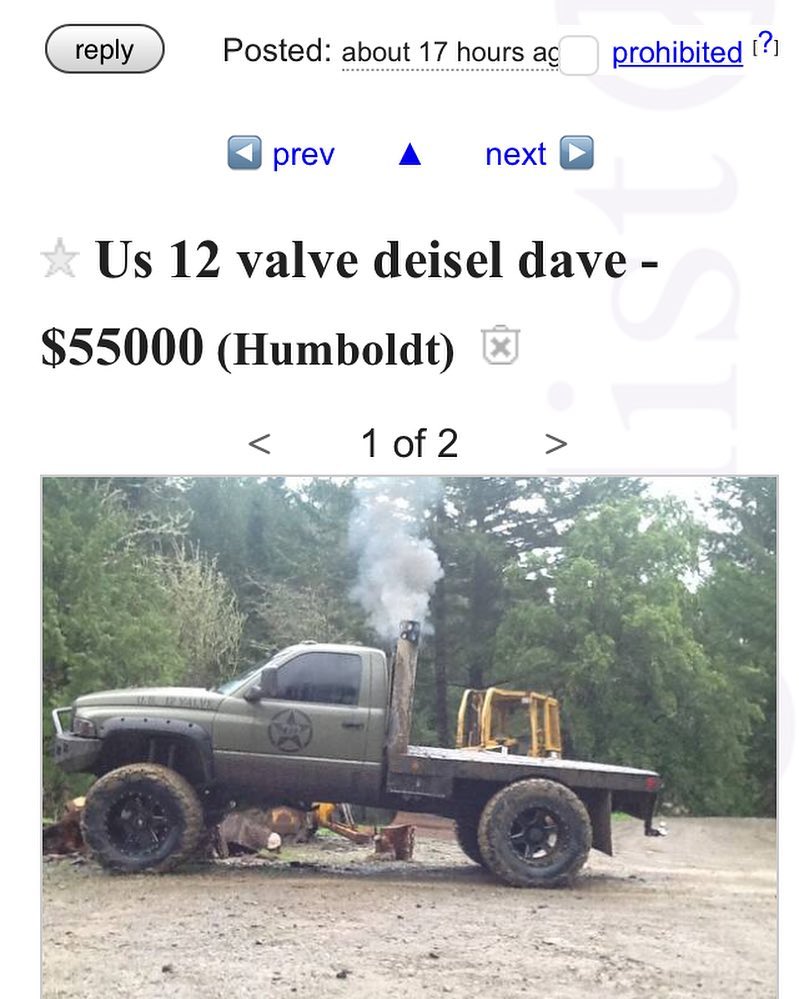Go to the next listing

click(x=539, y=154)
